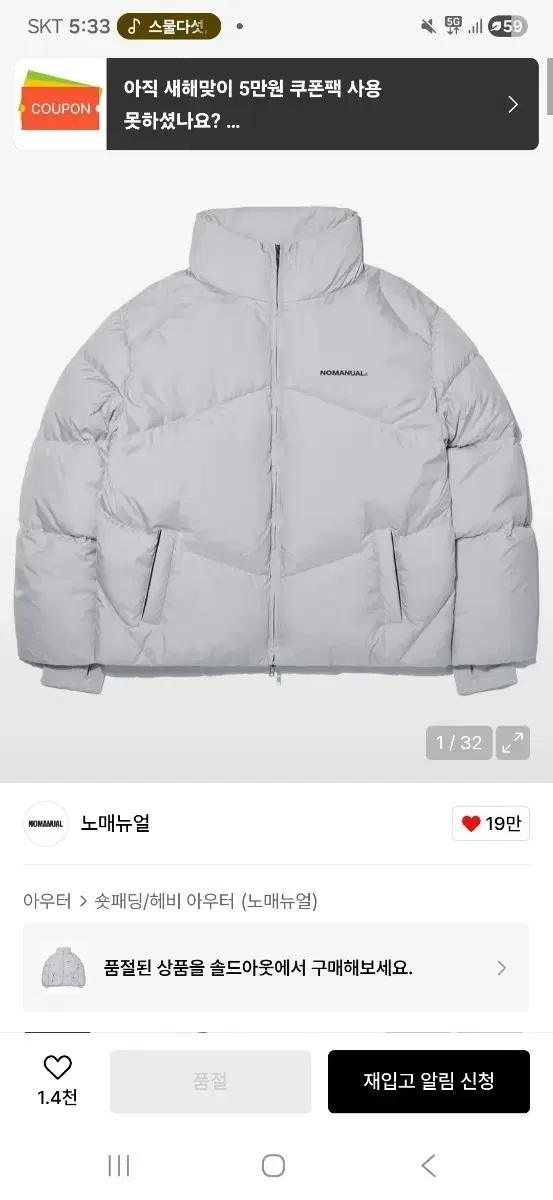Go back using system navigation back
Screen dimensions: 553x1200
[428, 1165]
